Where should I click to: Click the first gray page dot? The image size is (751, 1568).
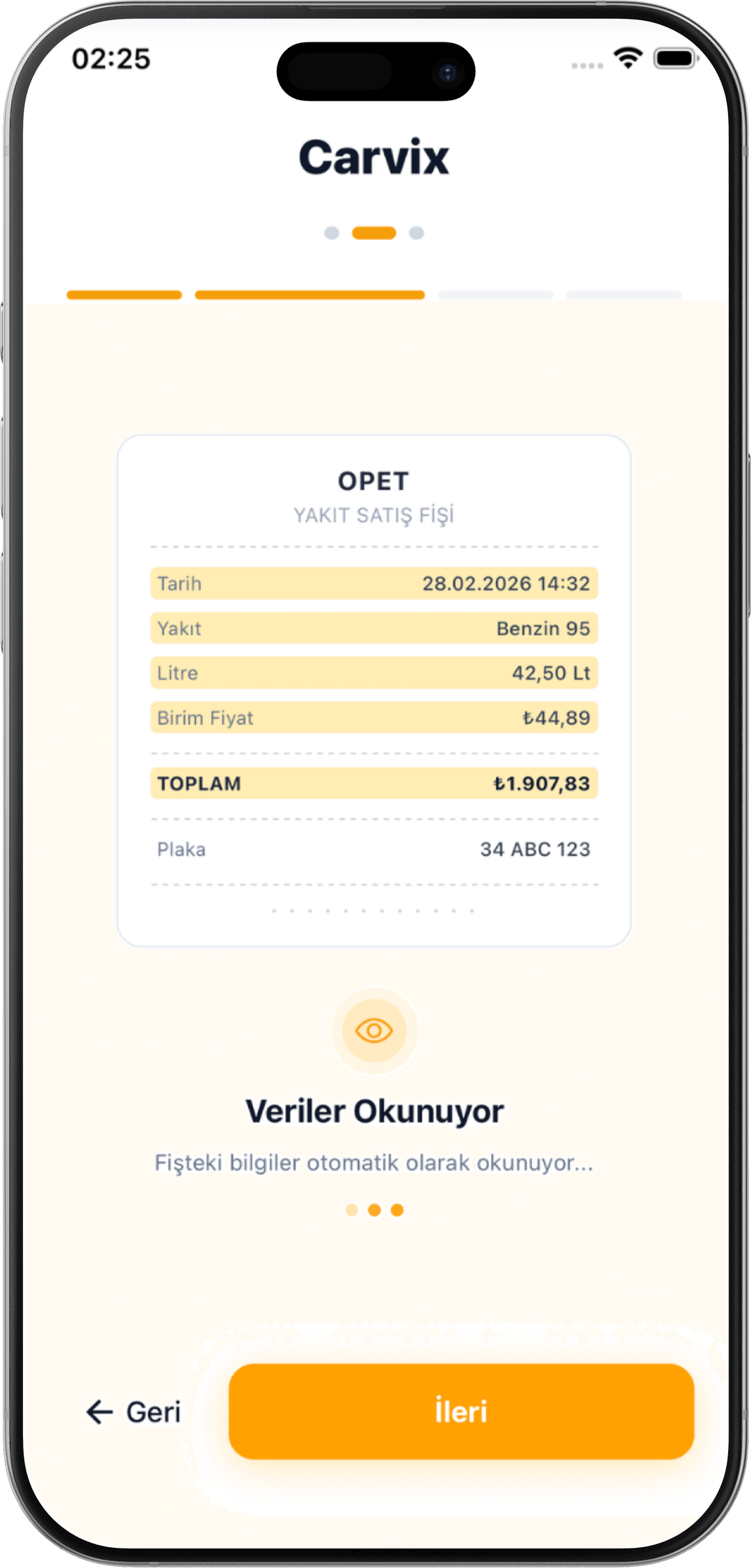(332, 232)
